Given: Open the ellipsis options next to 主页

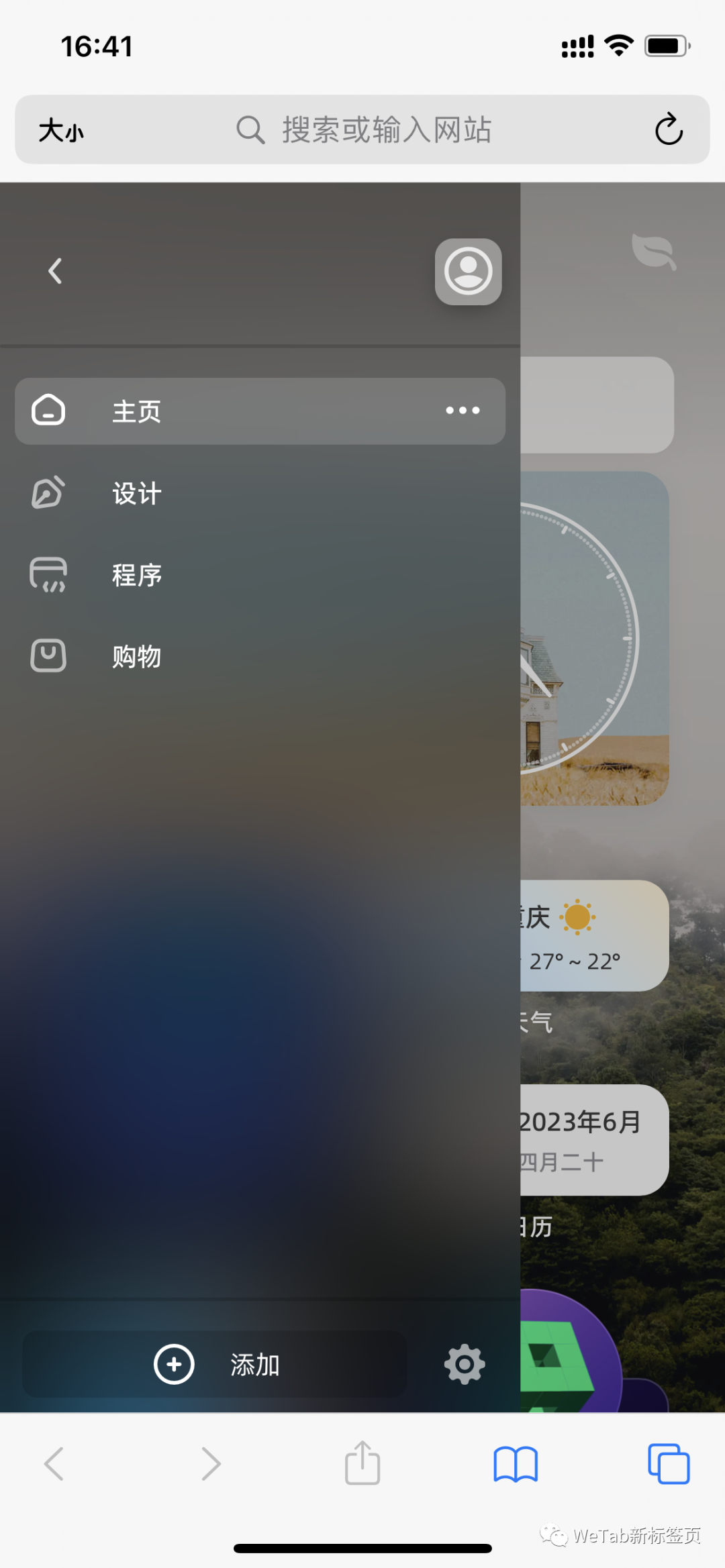Looking at the screenshot, I should [x=462, y=411].
